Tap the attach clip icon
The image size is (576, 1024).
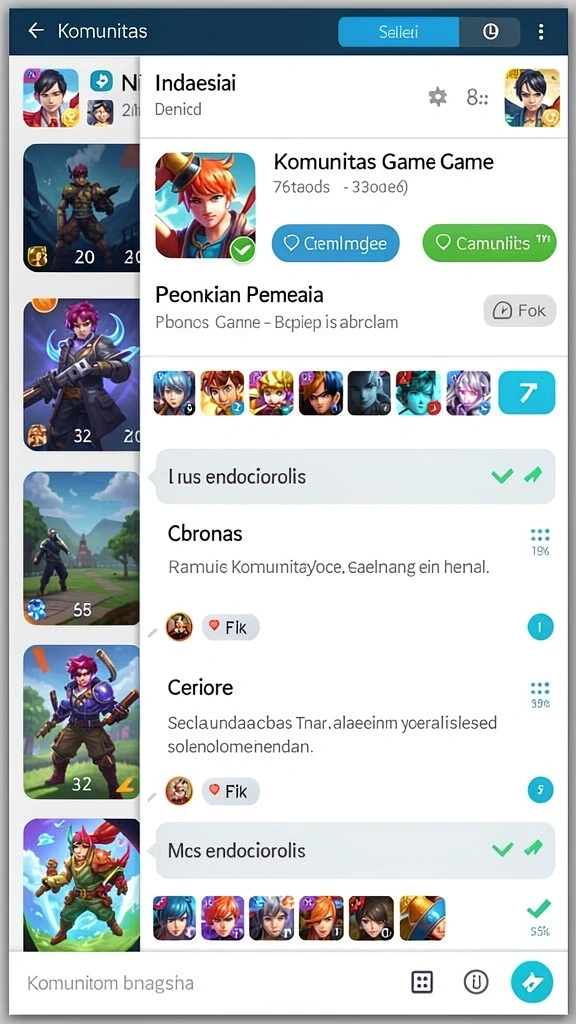pyautogui.click(x=476, y=982)
